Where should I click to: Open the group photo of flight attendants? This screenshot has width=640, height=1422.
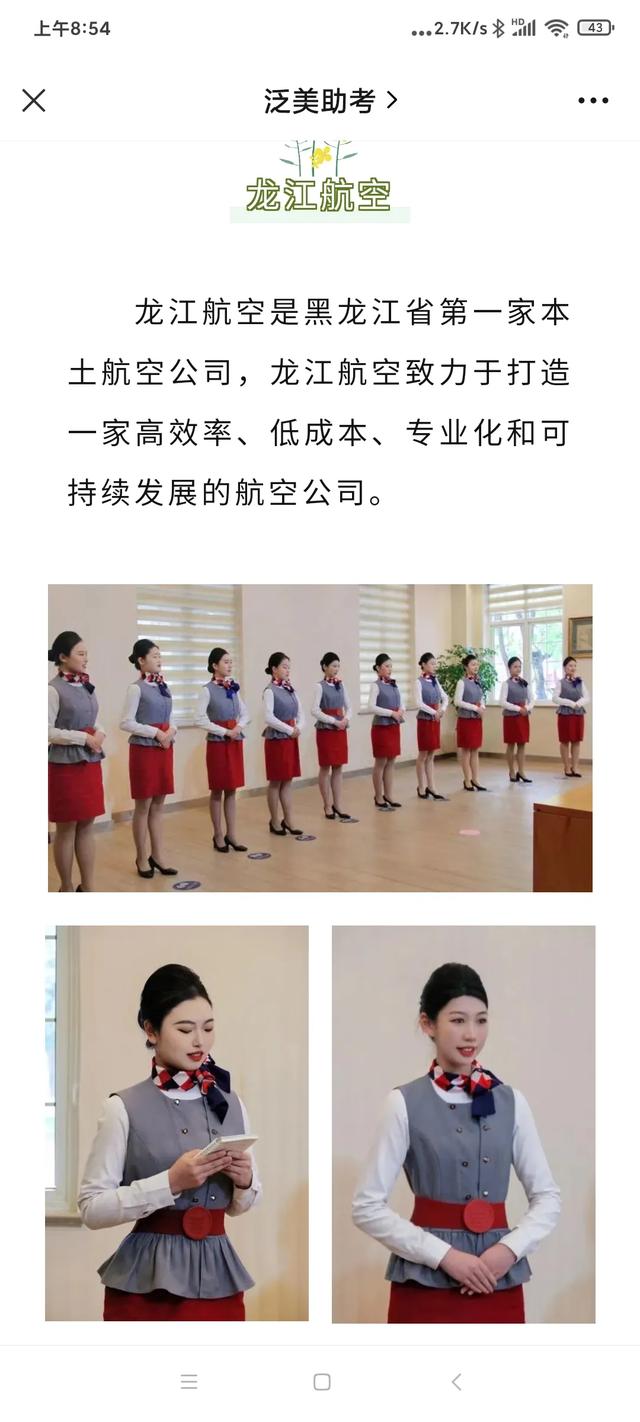(x=320, y=737)
